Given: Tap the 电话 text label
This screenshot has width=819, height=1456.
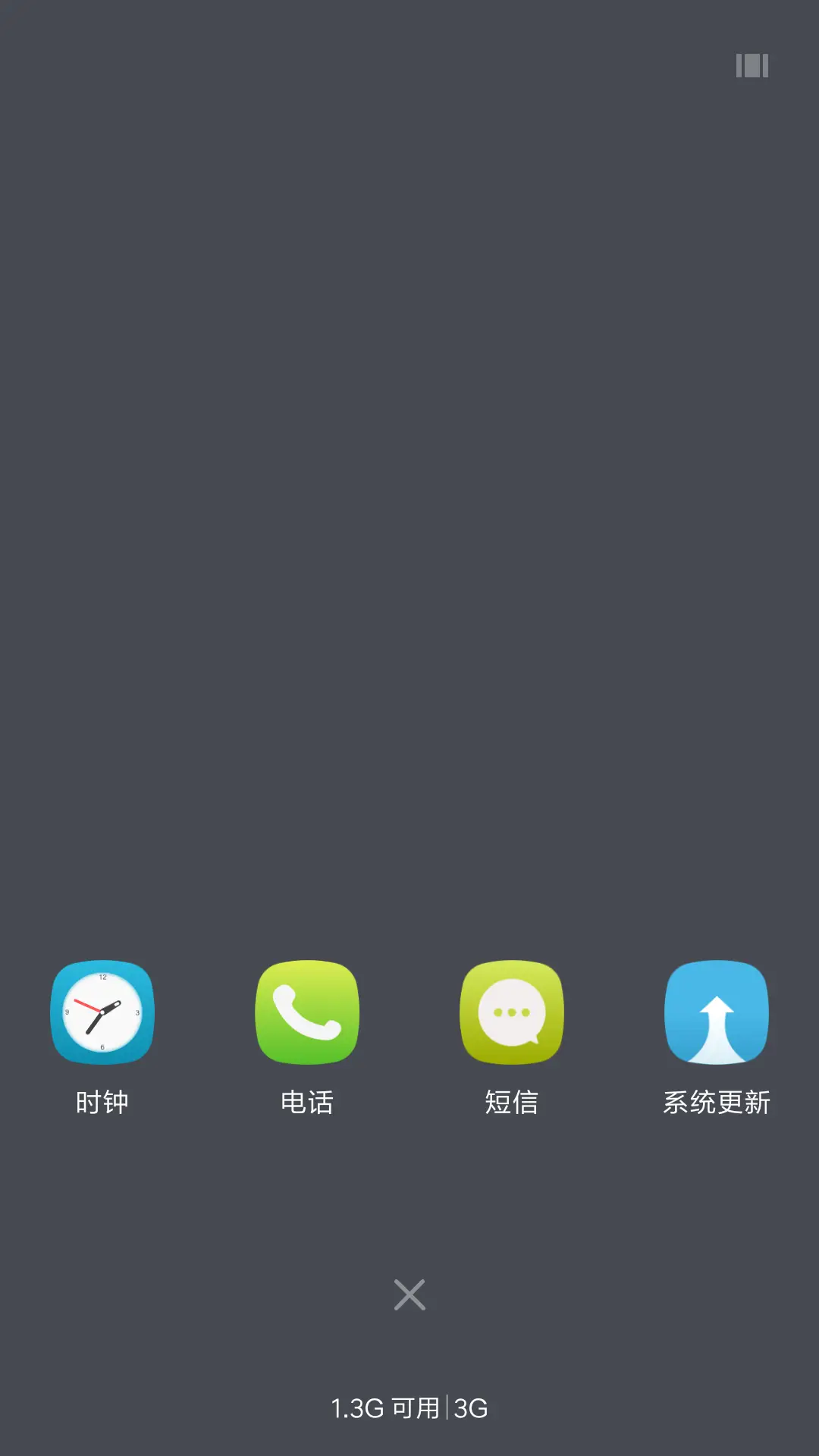Looking at the screenshot, I should 307,1103.
